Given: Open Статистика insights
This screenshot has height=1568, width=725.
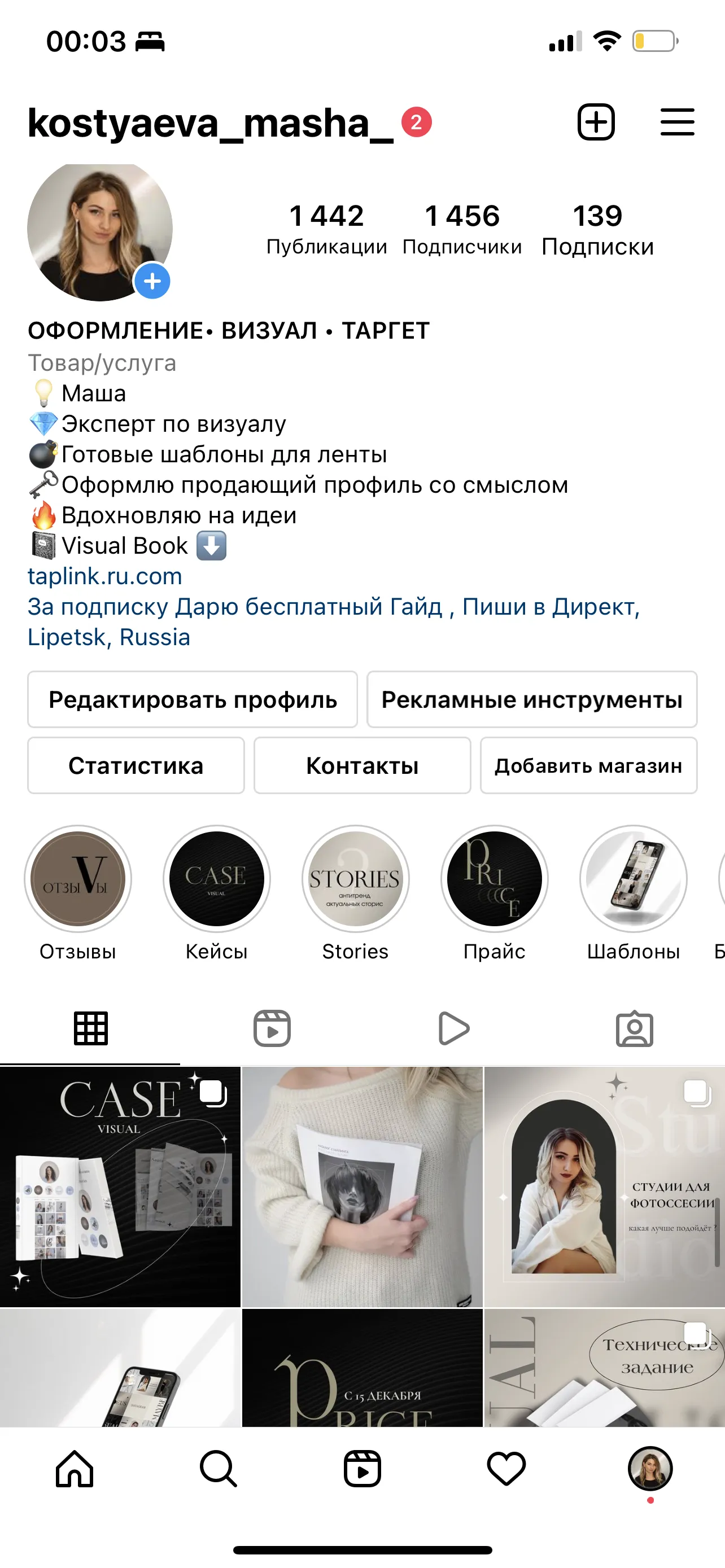Looking at the screenshot, I should tap(136, 765).
